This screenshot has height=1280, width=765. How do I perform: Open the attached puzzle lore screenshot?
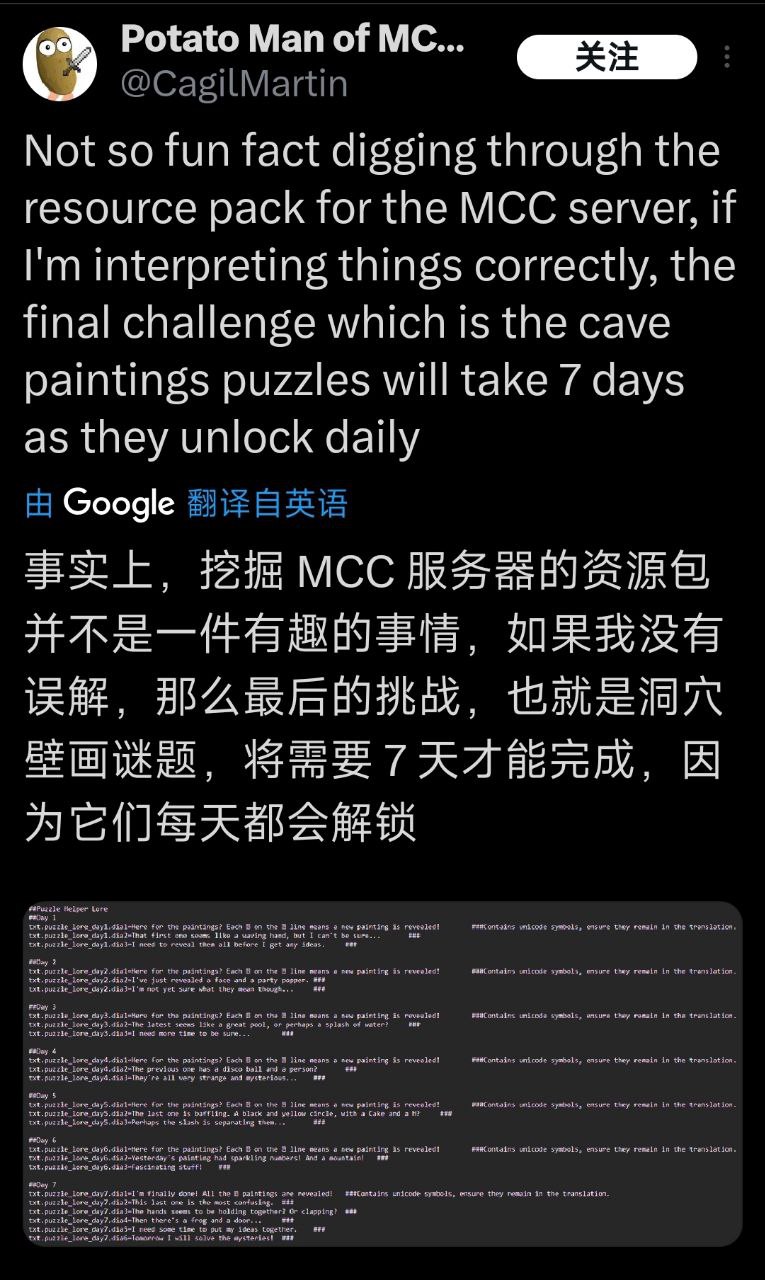pos(382,1072)
